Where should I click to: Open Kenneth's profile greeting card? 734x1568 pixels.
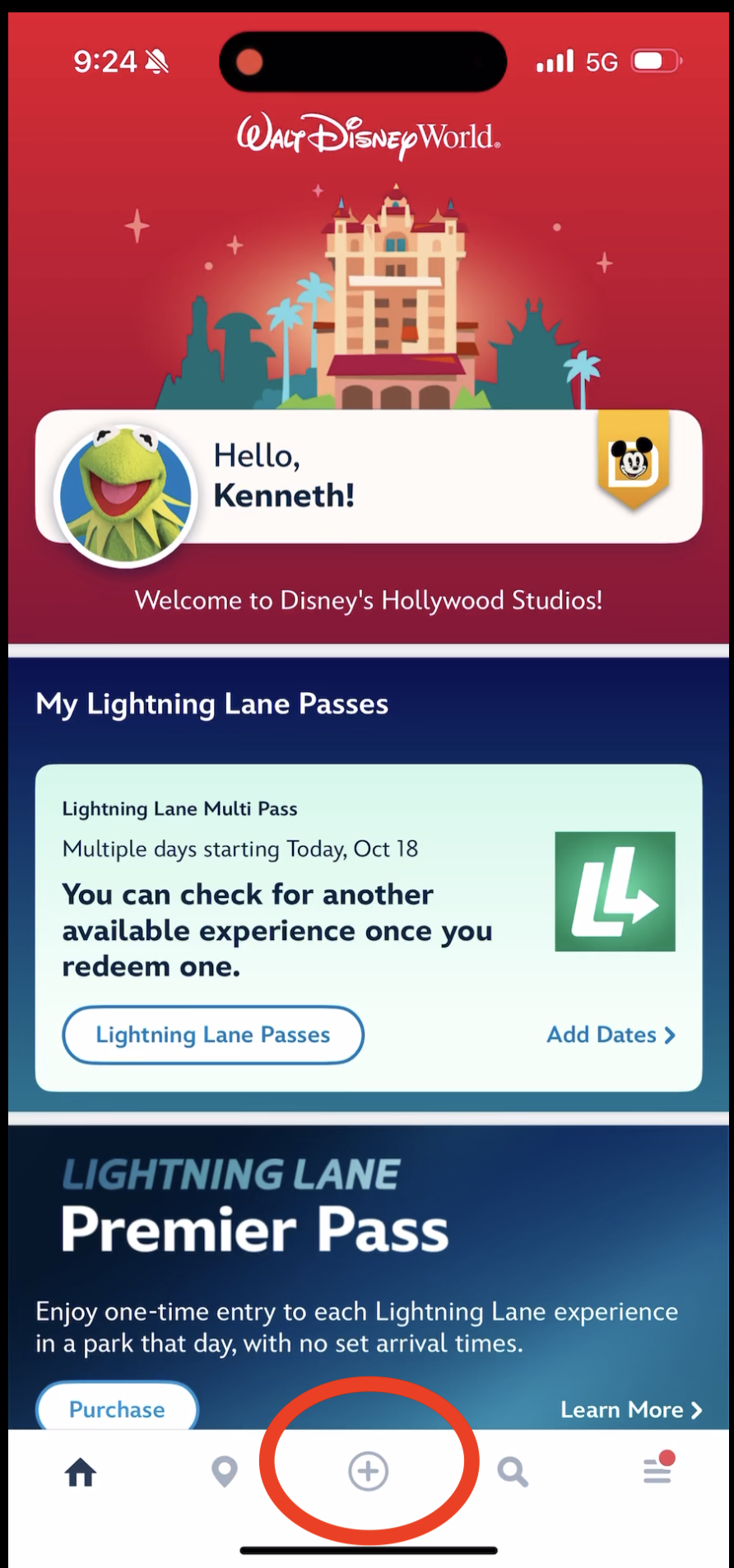coord(369,477)
